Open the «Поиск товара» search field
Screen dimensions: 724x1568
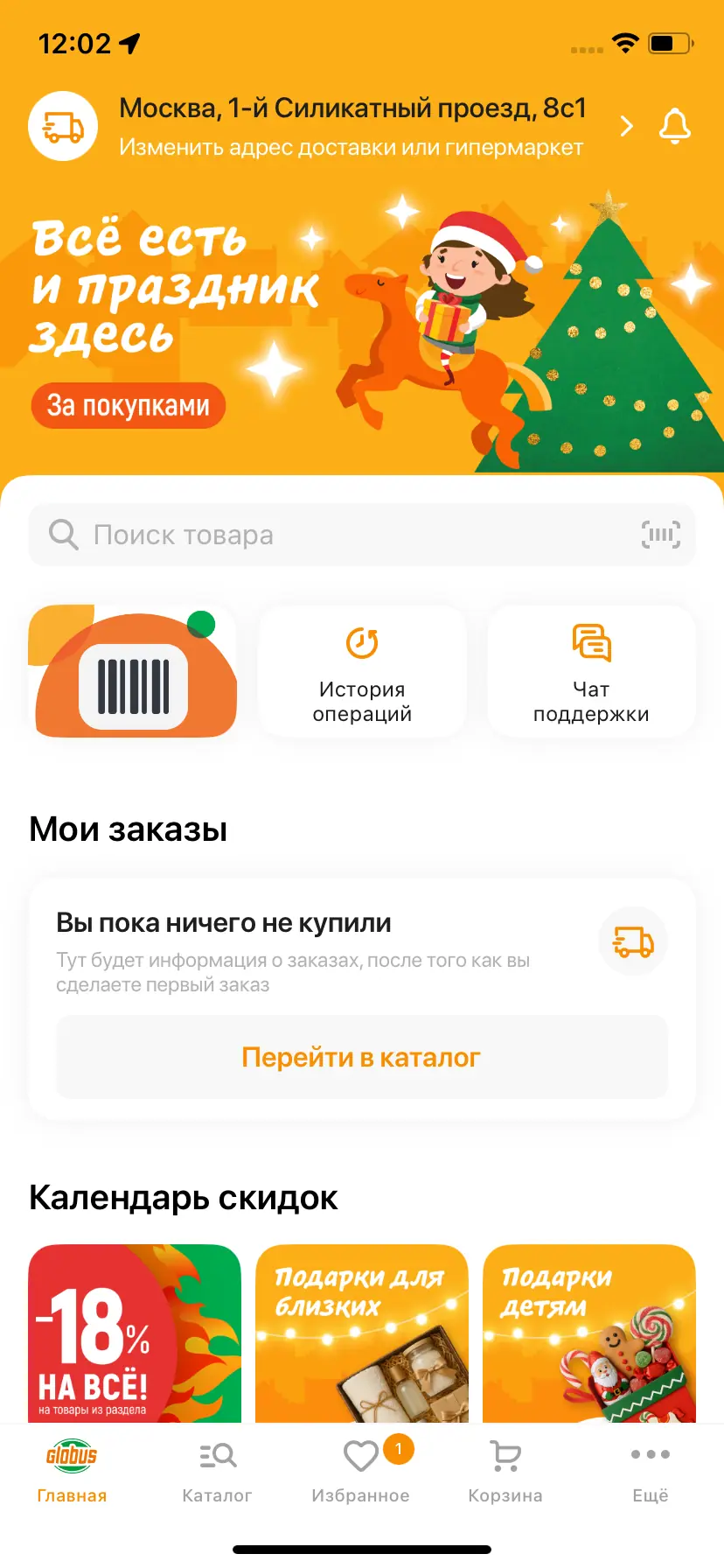click(x=332, y=535)
